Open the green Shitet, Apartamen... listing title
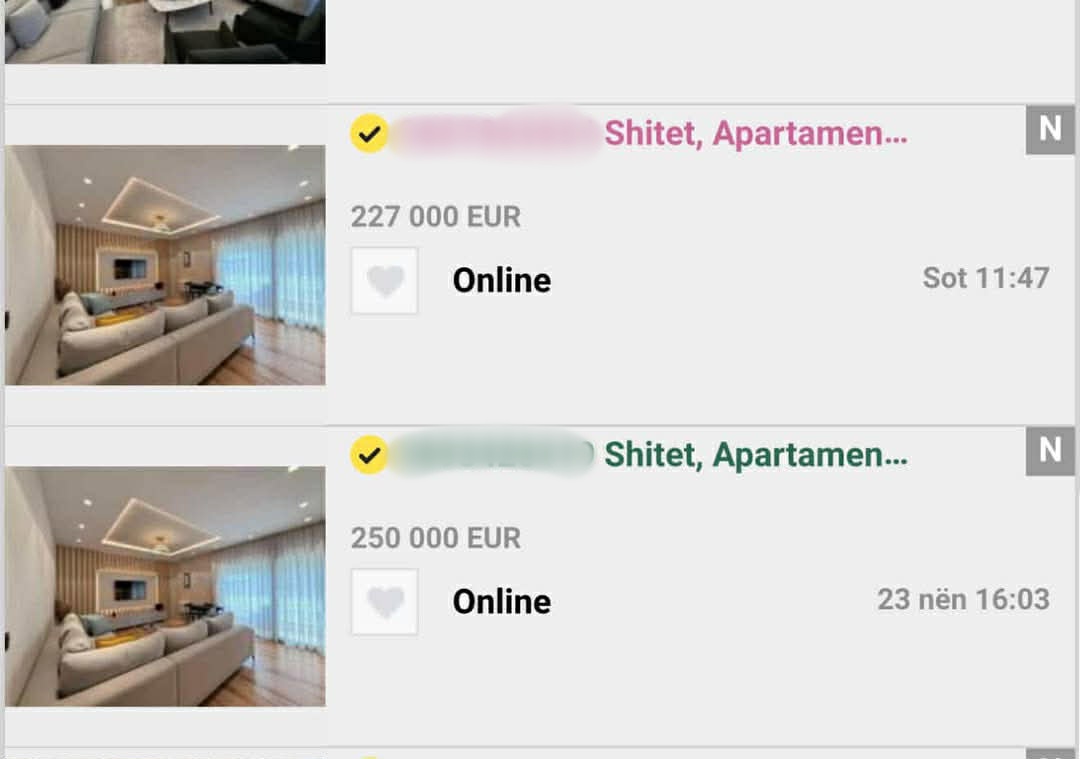 [x=755, y=455]
